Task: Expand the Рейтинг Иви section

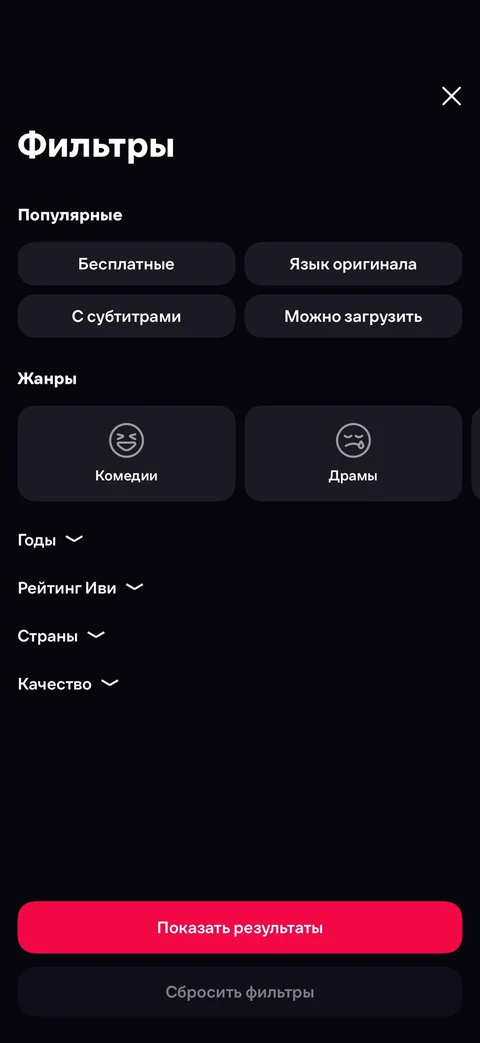Action: coord(80,588)
